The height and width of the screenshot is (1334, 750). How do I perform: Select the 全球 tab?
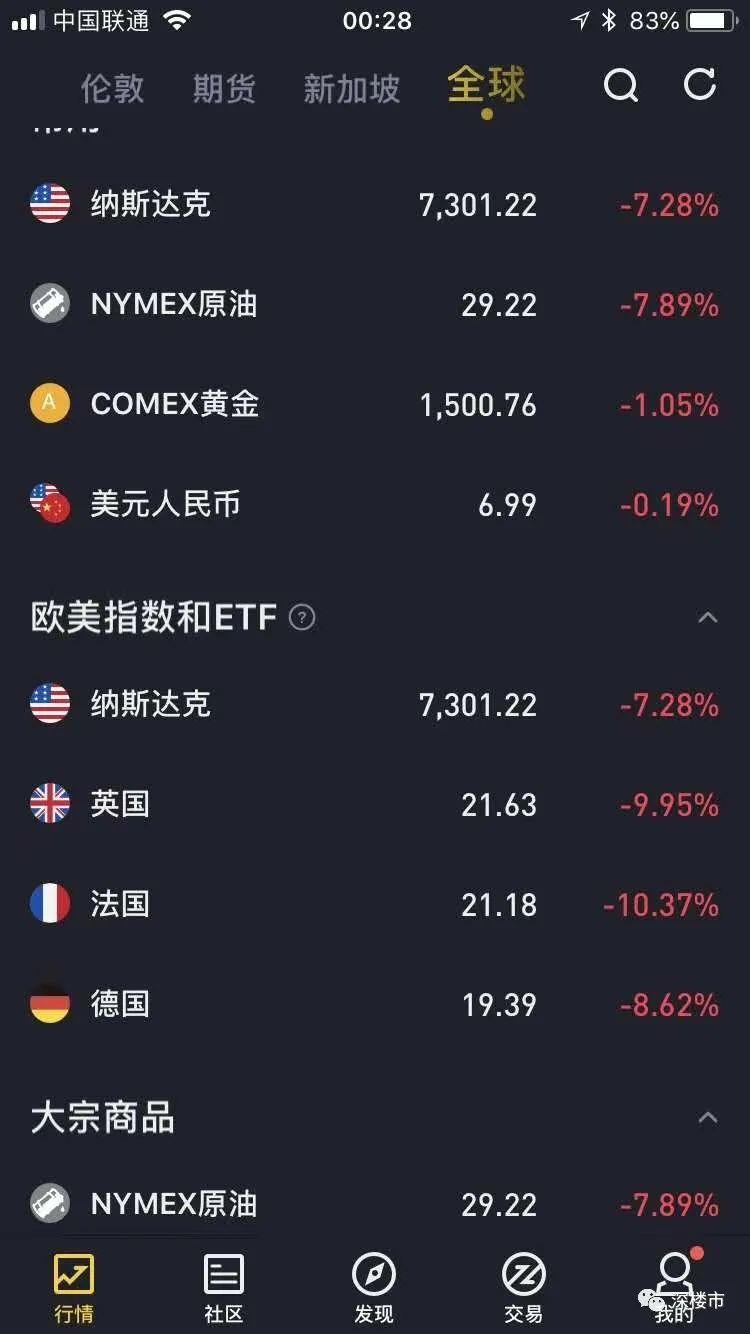coord(486,86)
